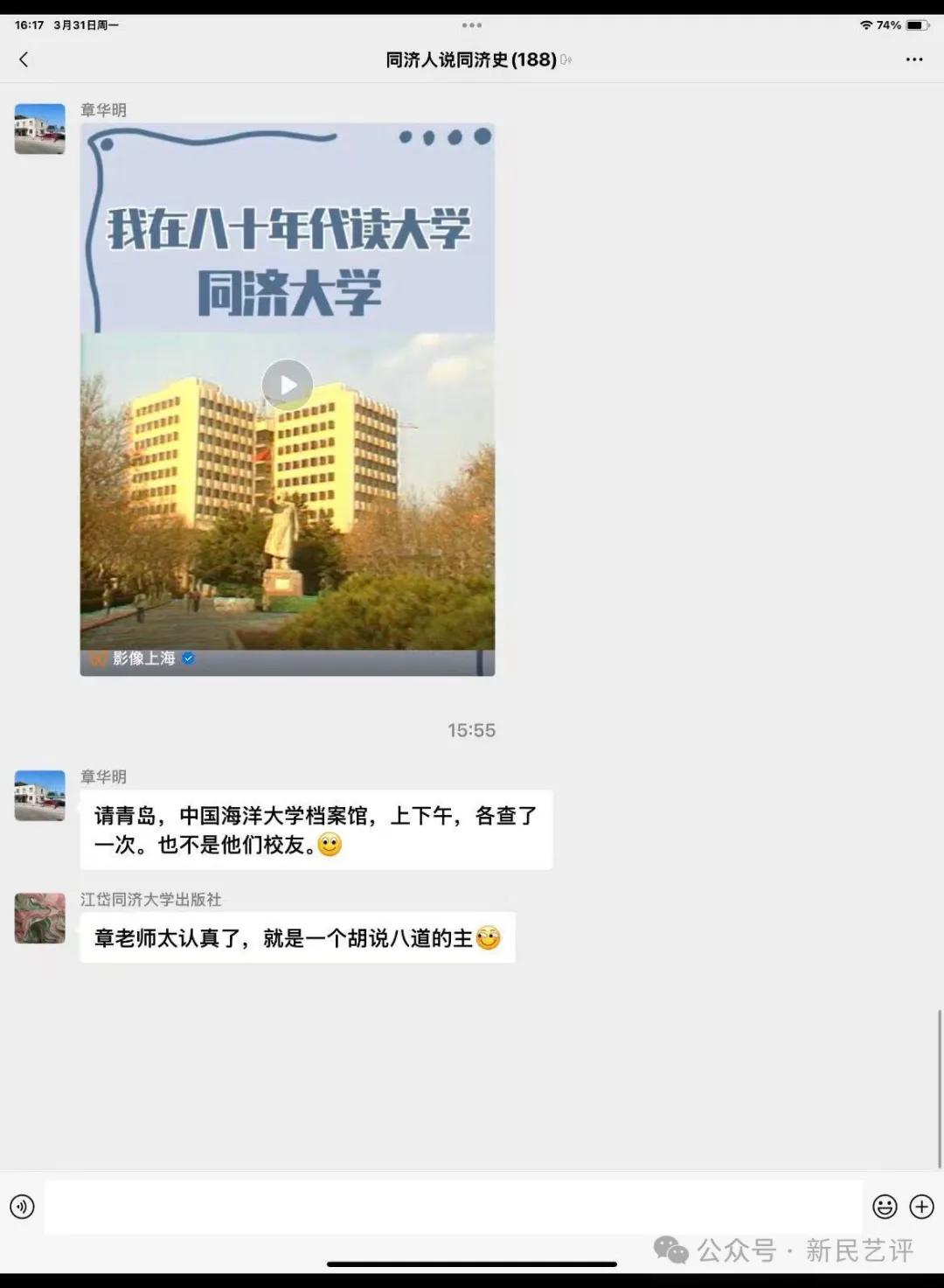The height and width of the screenshot is (1288, 944).
Task: Open the emoji picker
Action: point(885,1207)
